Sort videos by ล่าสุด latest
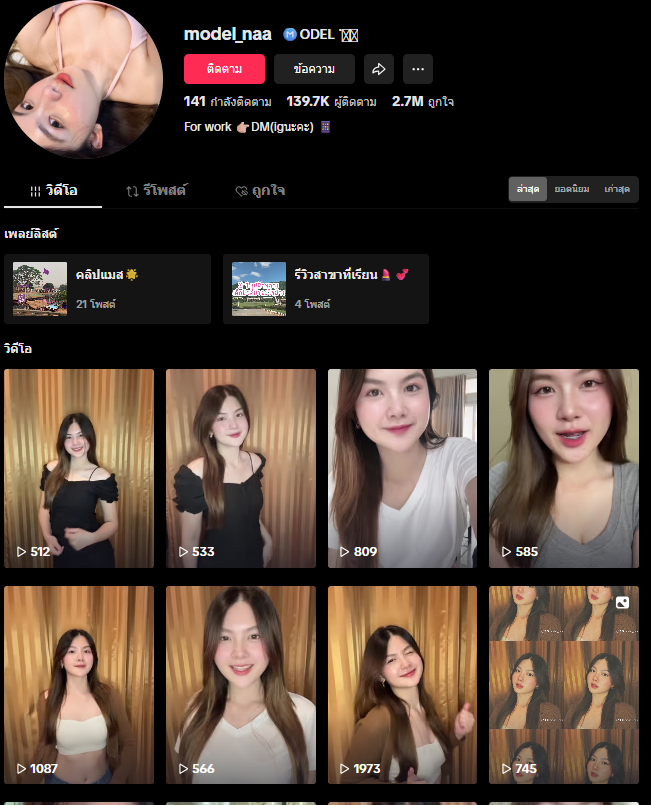651x805 pixels. [x=528, y=189]
